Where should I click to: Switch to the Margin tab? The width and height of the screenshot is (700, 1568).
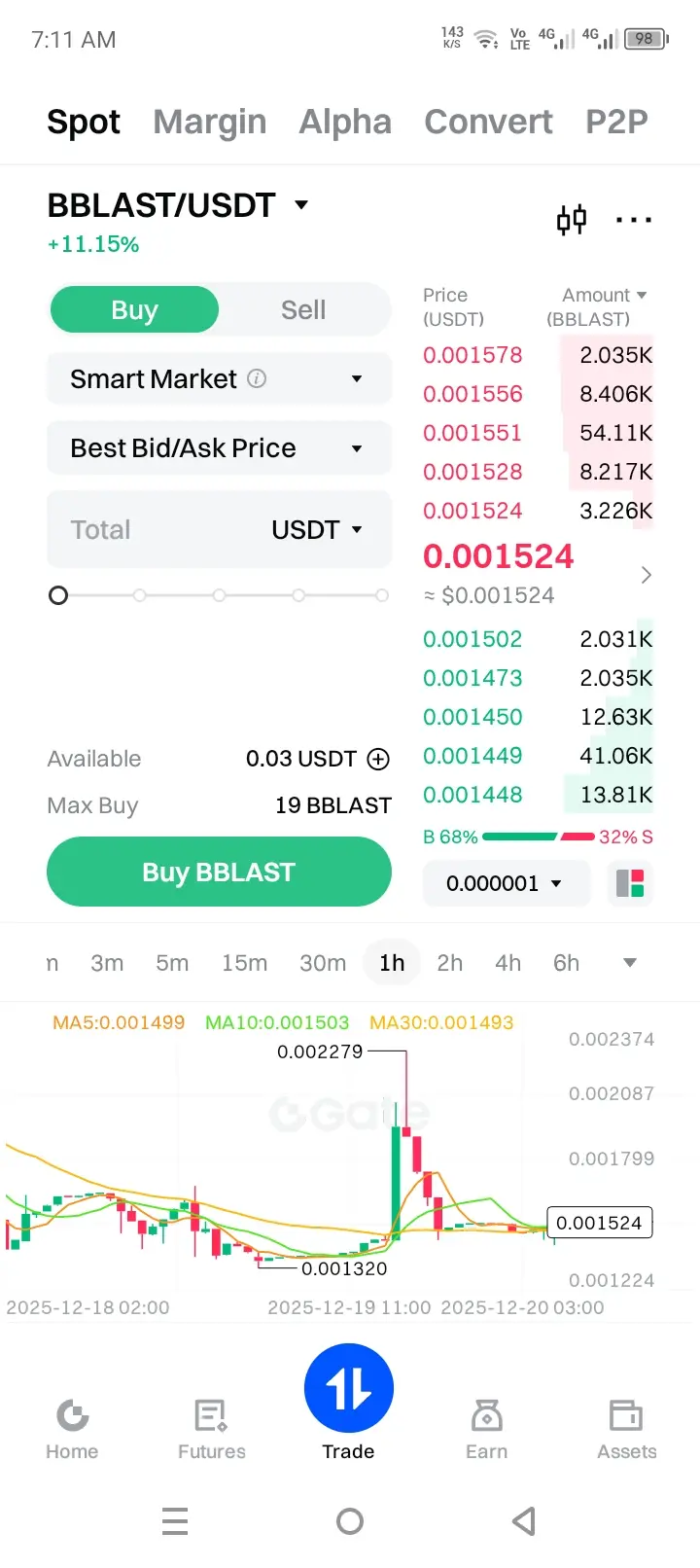click(x=209, y=122)
